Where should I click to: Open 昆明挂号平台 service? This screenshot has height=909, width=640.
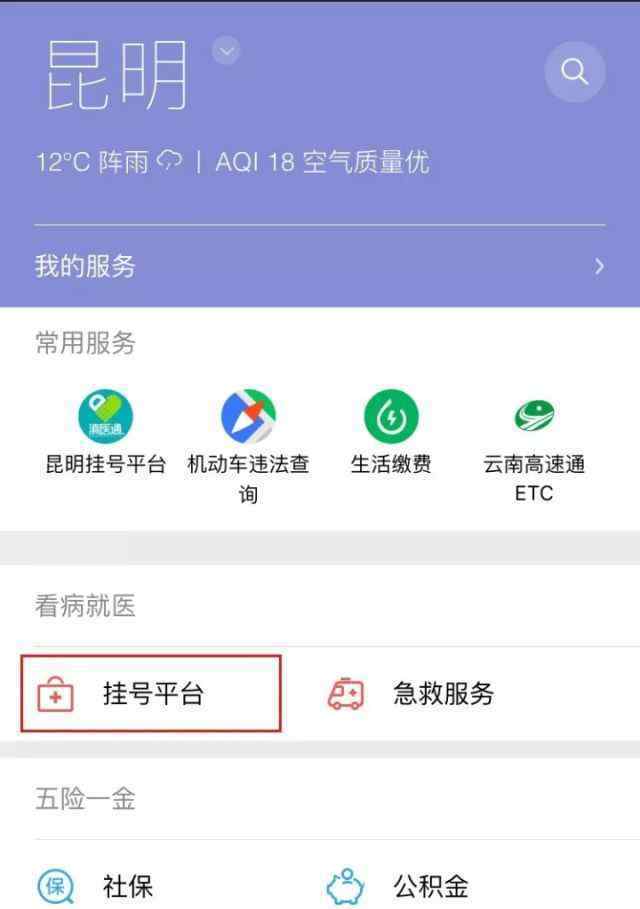(105, 434)
